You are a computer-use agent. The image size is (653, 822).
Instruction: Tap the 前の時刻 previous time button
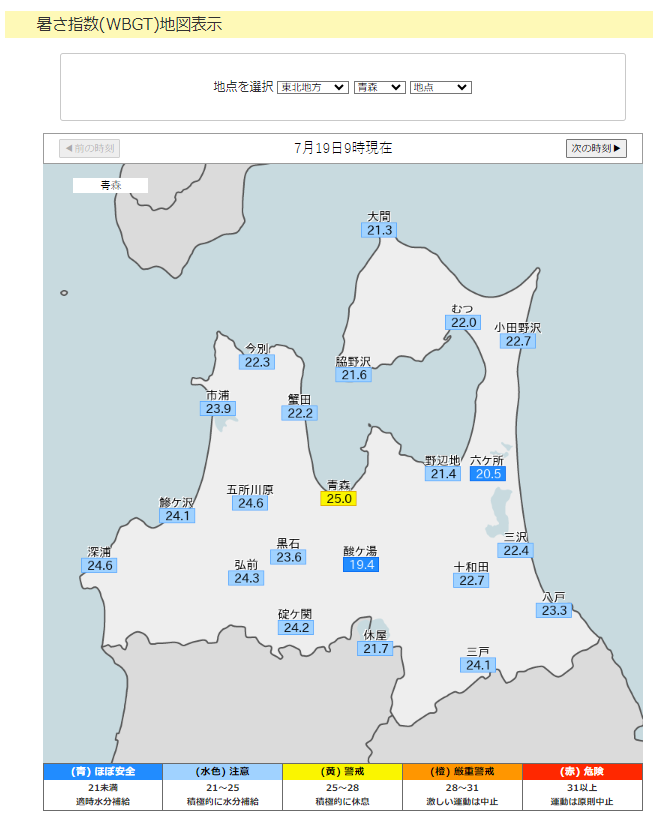click(90, 149)
